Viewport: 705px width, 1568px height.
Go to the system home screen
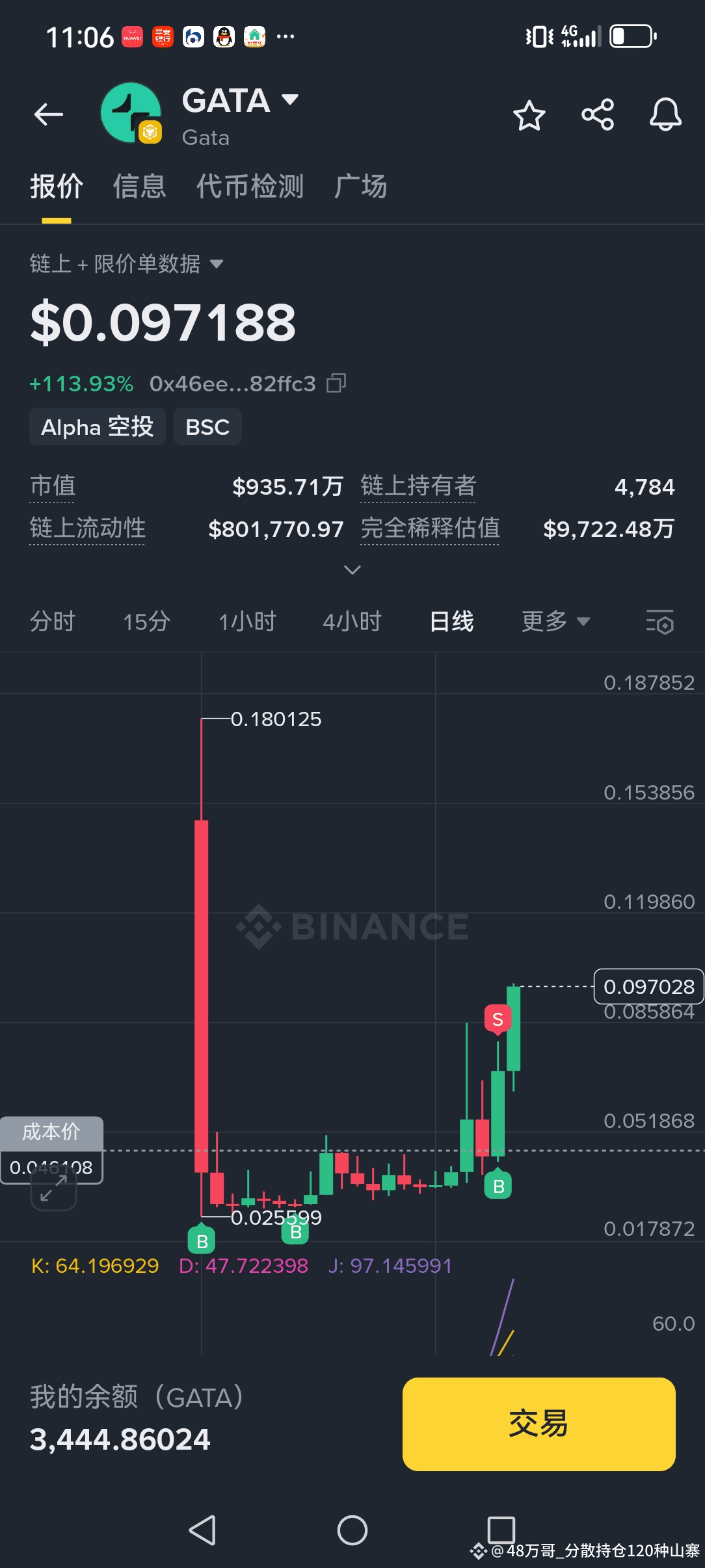(352, 1530)
